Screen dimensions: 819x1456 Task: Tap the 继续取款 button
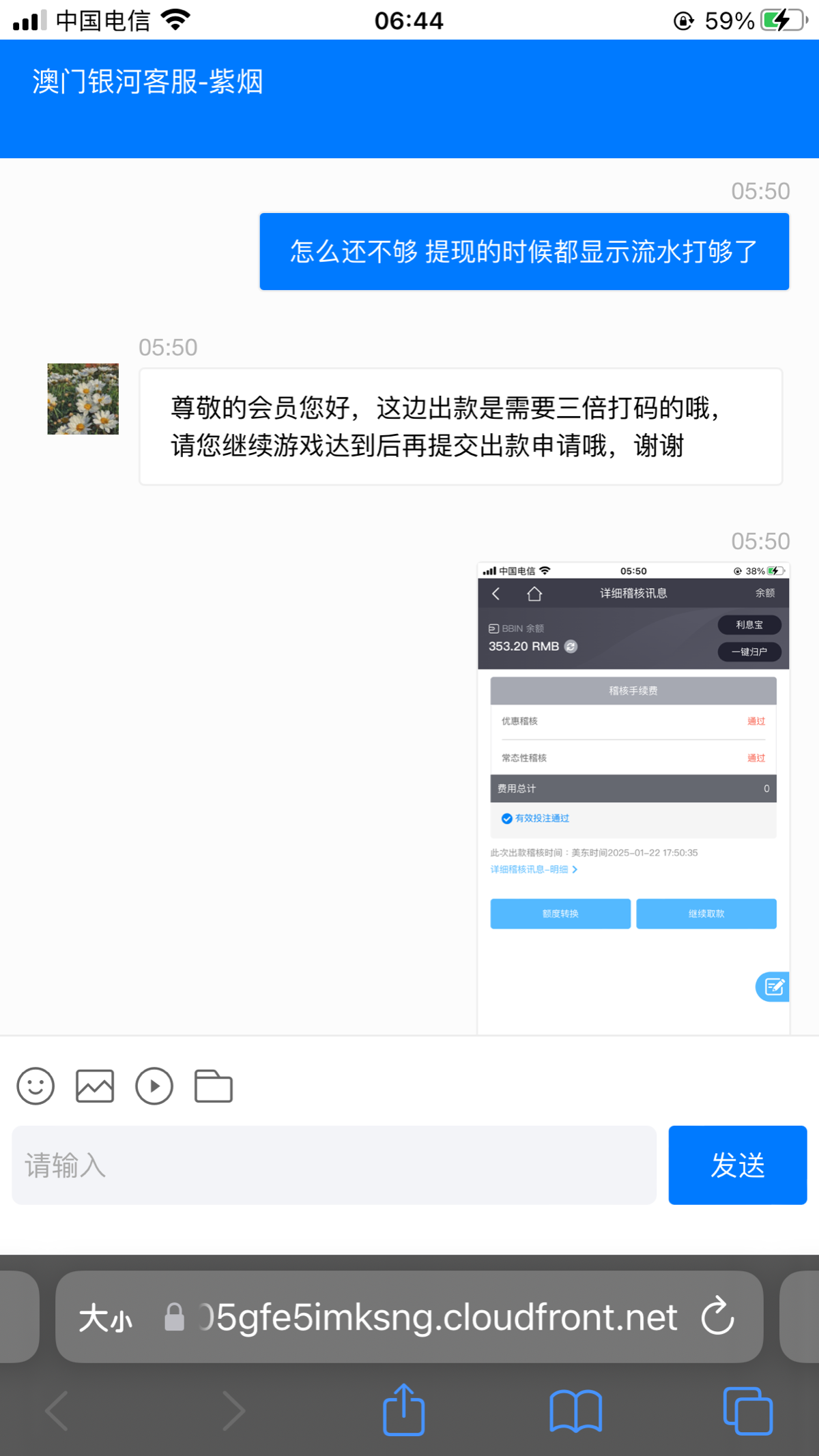(706, 914)
